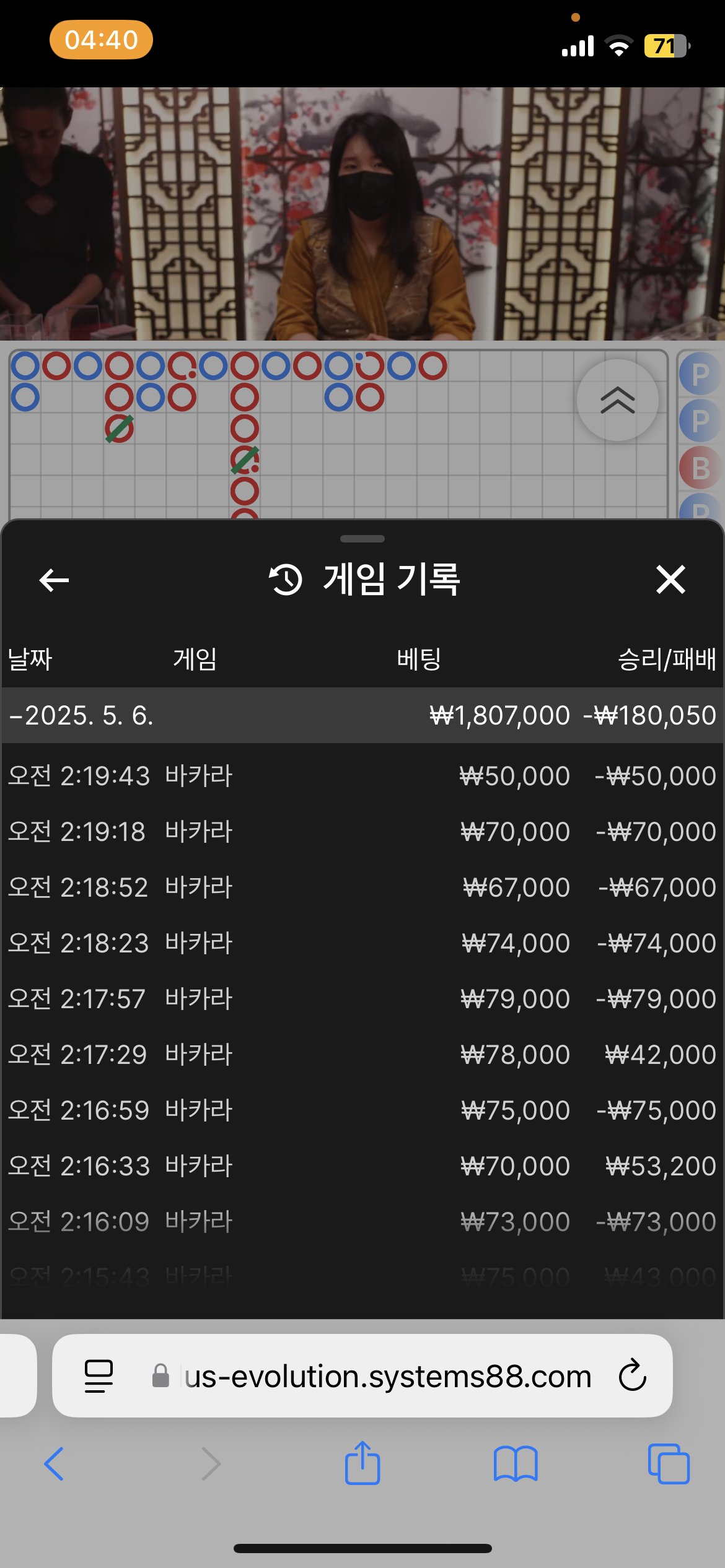
Task: Go back from the 게임 기록 panel
Action: (54, 580)
